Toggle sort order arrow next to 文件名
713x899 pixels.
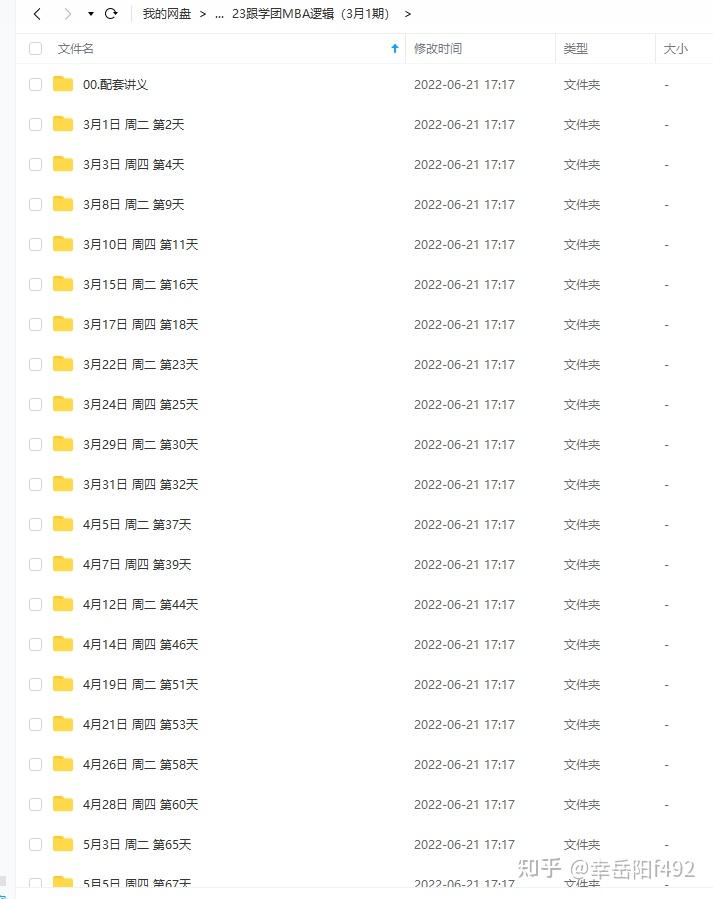pyautogui.click(x=395, y=49)
